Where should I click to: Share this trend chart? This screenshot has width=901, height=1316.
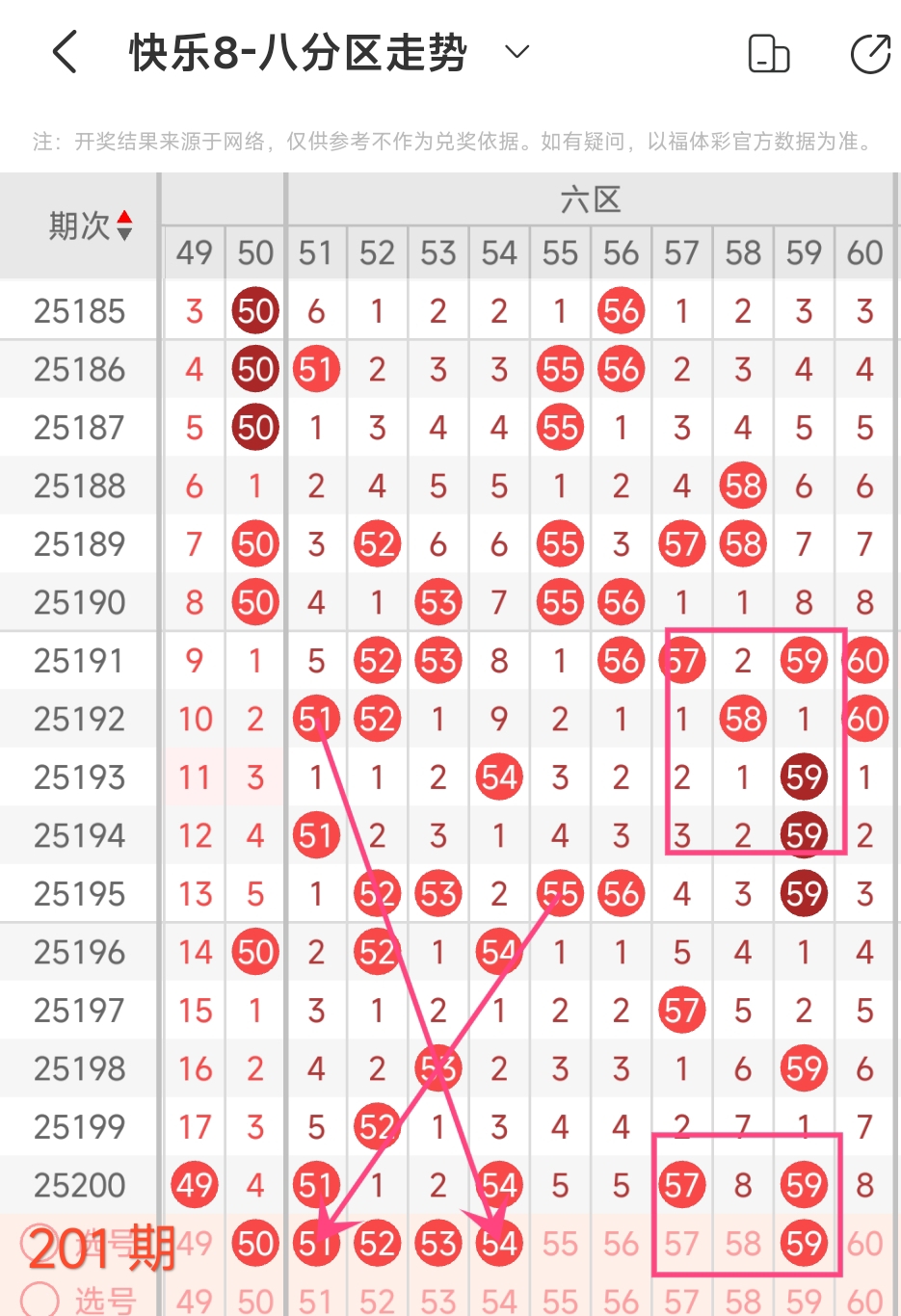(870, 54)
